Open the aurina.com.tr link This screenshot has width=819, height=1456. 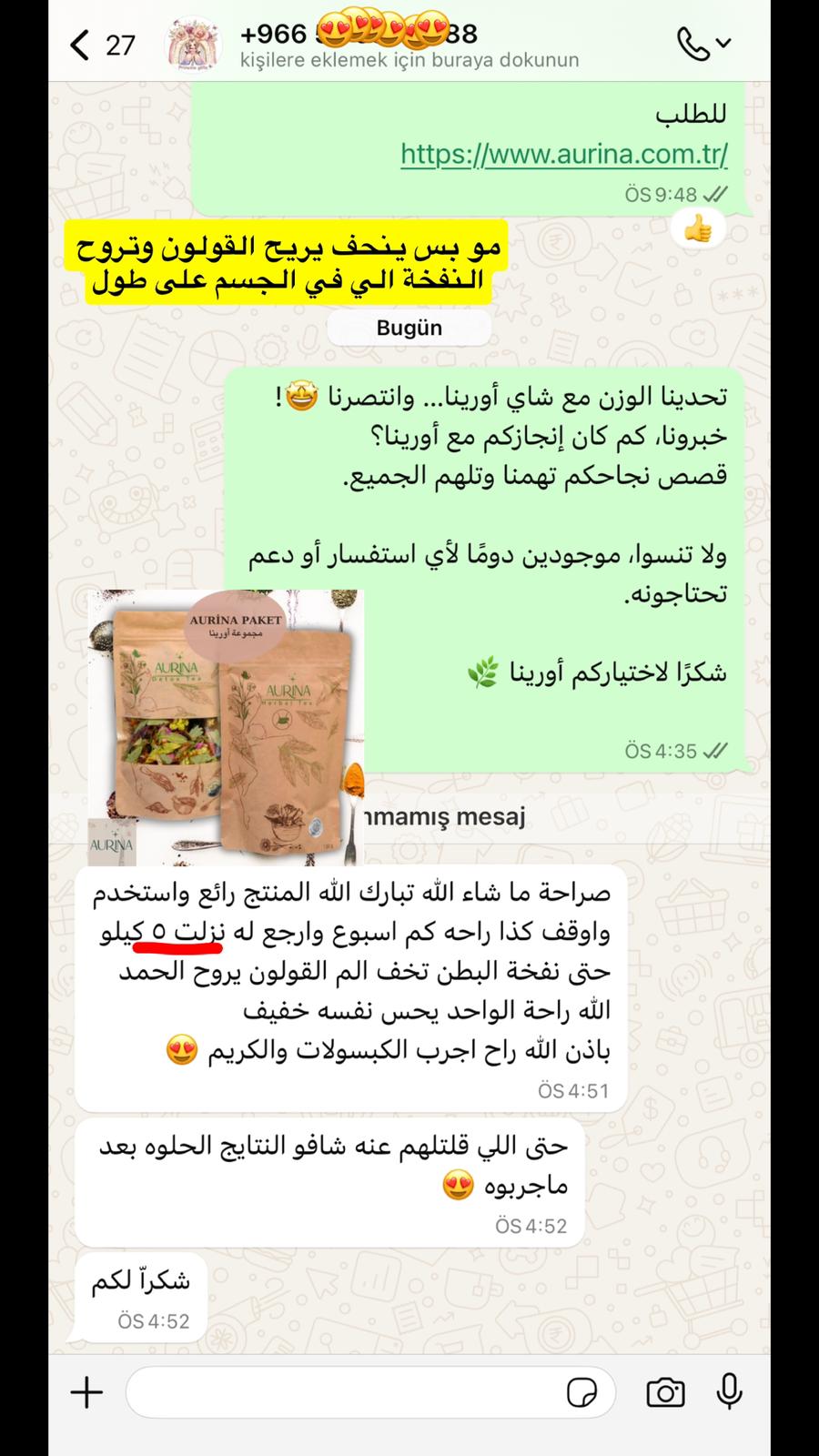click(x=564, y=154)
